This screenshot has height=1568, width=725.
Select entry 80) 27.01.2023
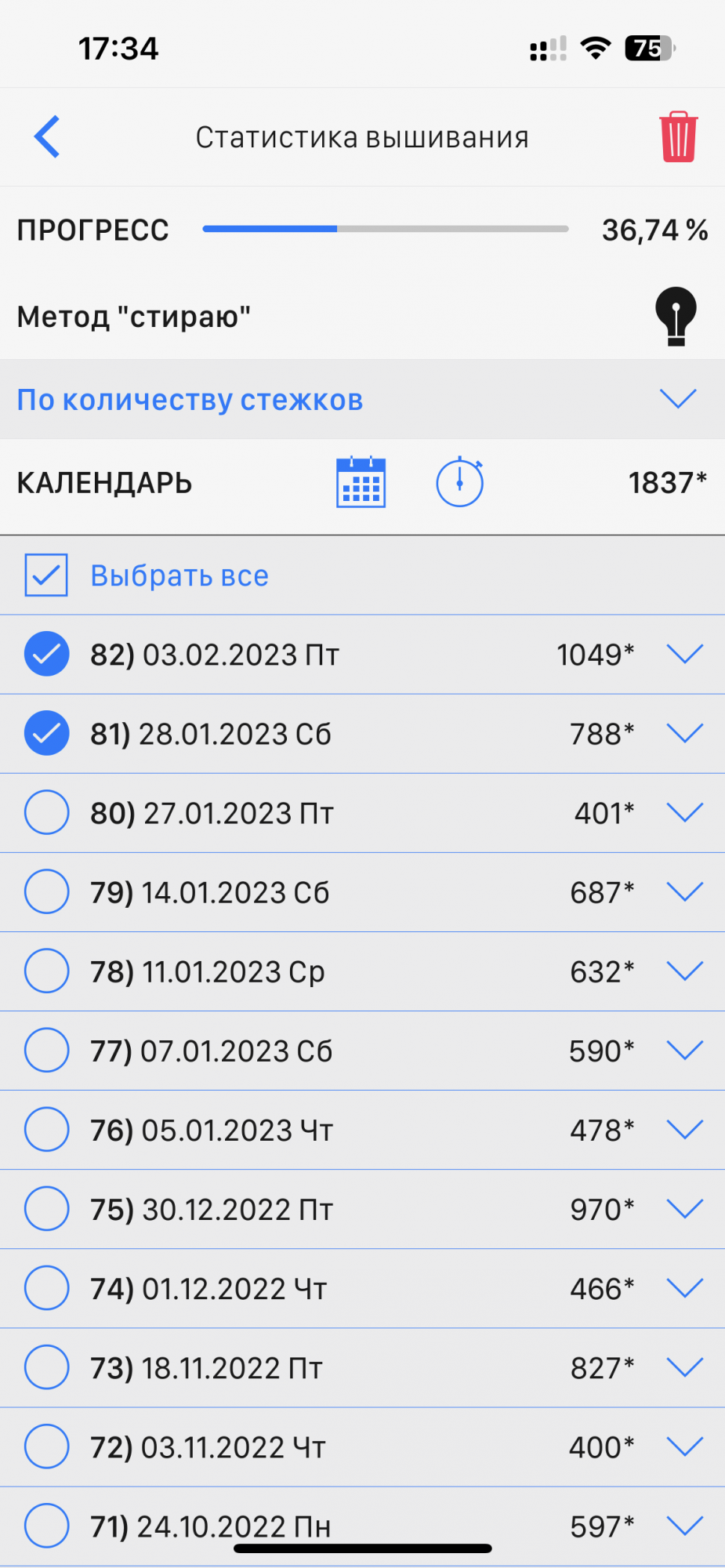coord(47,812)
